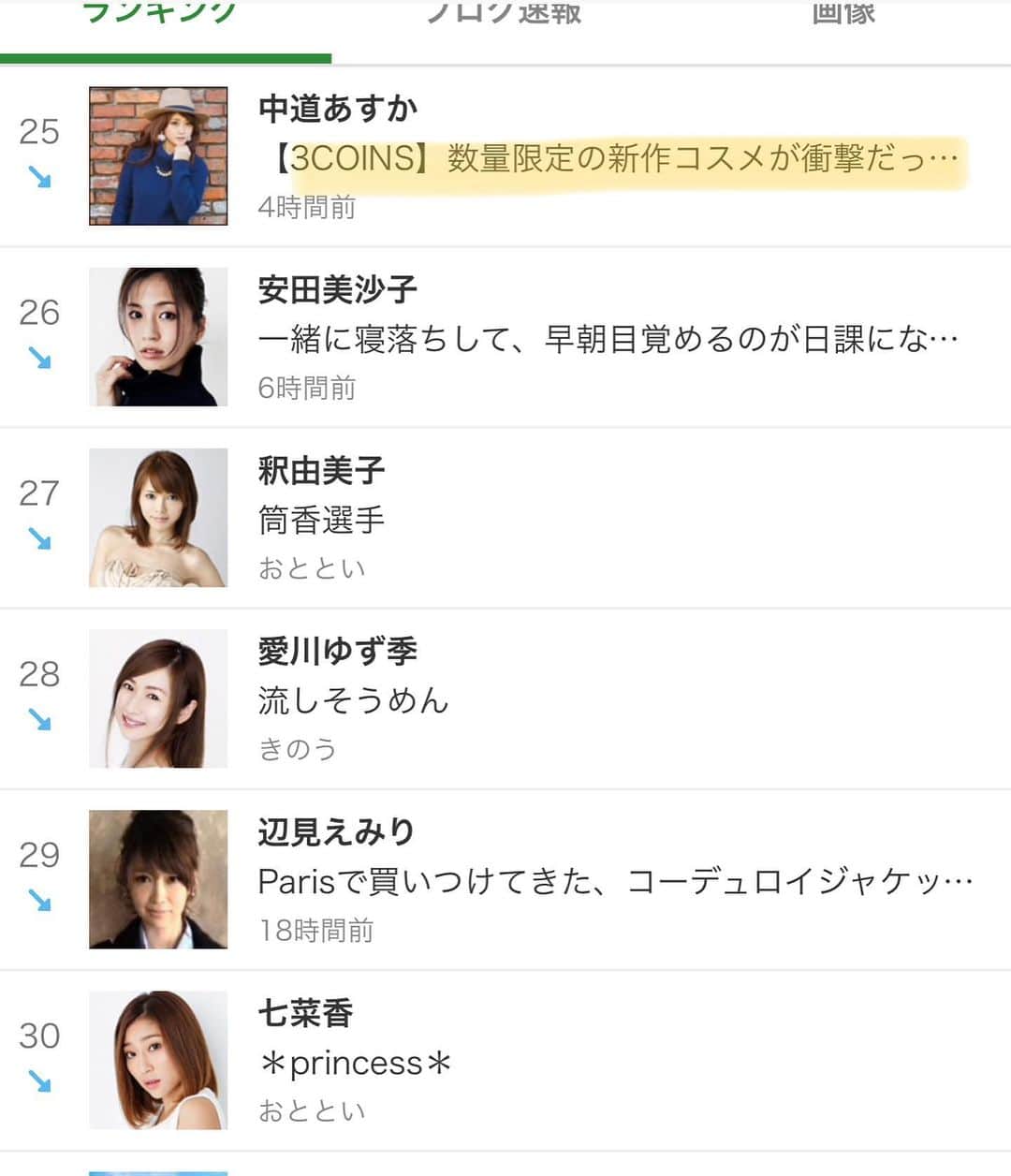Image resolution: width=1011 pixels, height=1176 pixels.
Task: Open 釈由美子's post 筒香選手
Action: (321, 520)
